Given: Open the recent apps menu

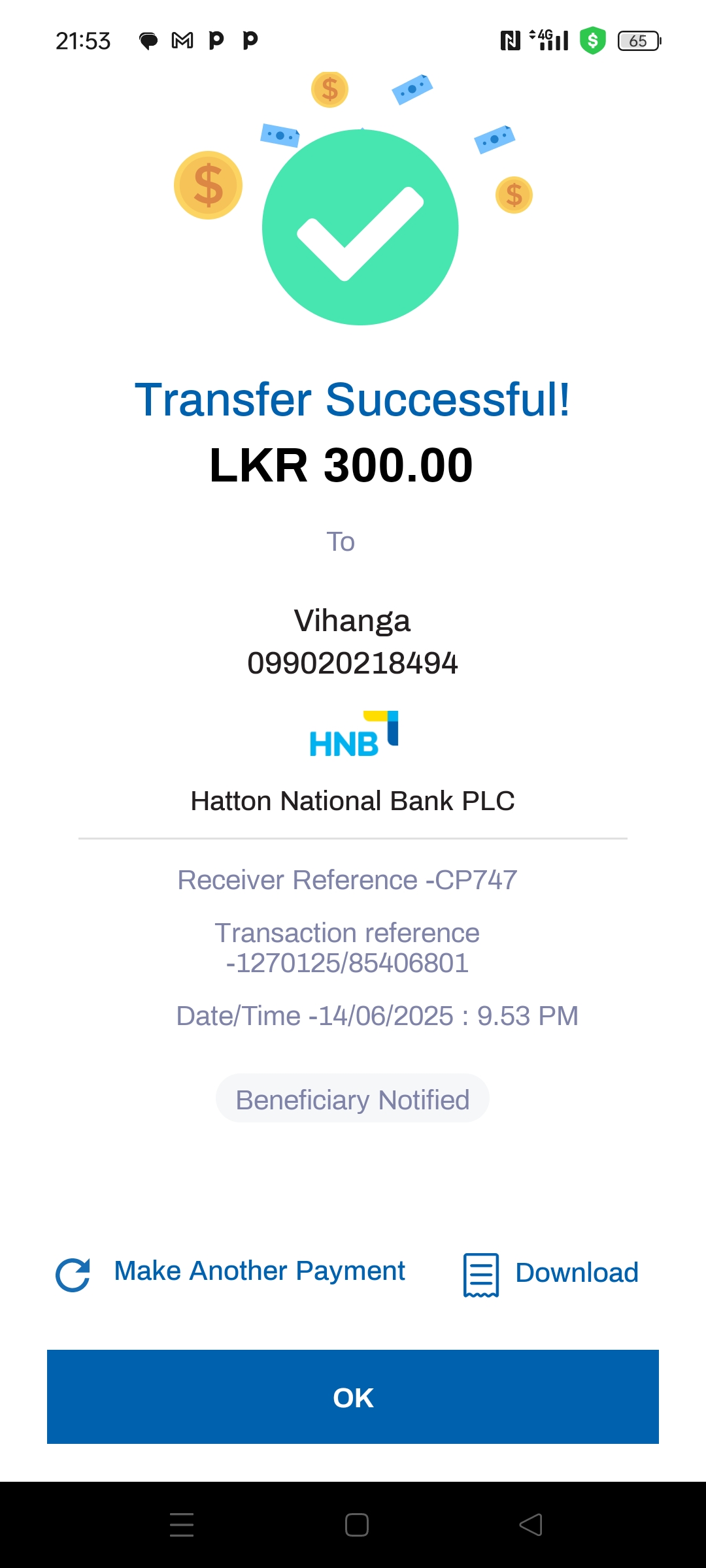Looking at the screenshot, I should (182, 1525).
